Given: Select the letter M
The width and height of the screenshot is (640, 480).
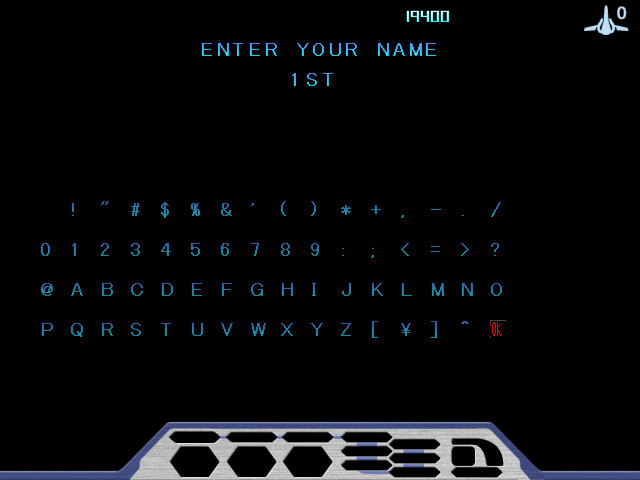Looking at the screenshot, I should click(437, 290).
